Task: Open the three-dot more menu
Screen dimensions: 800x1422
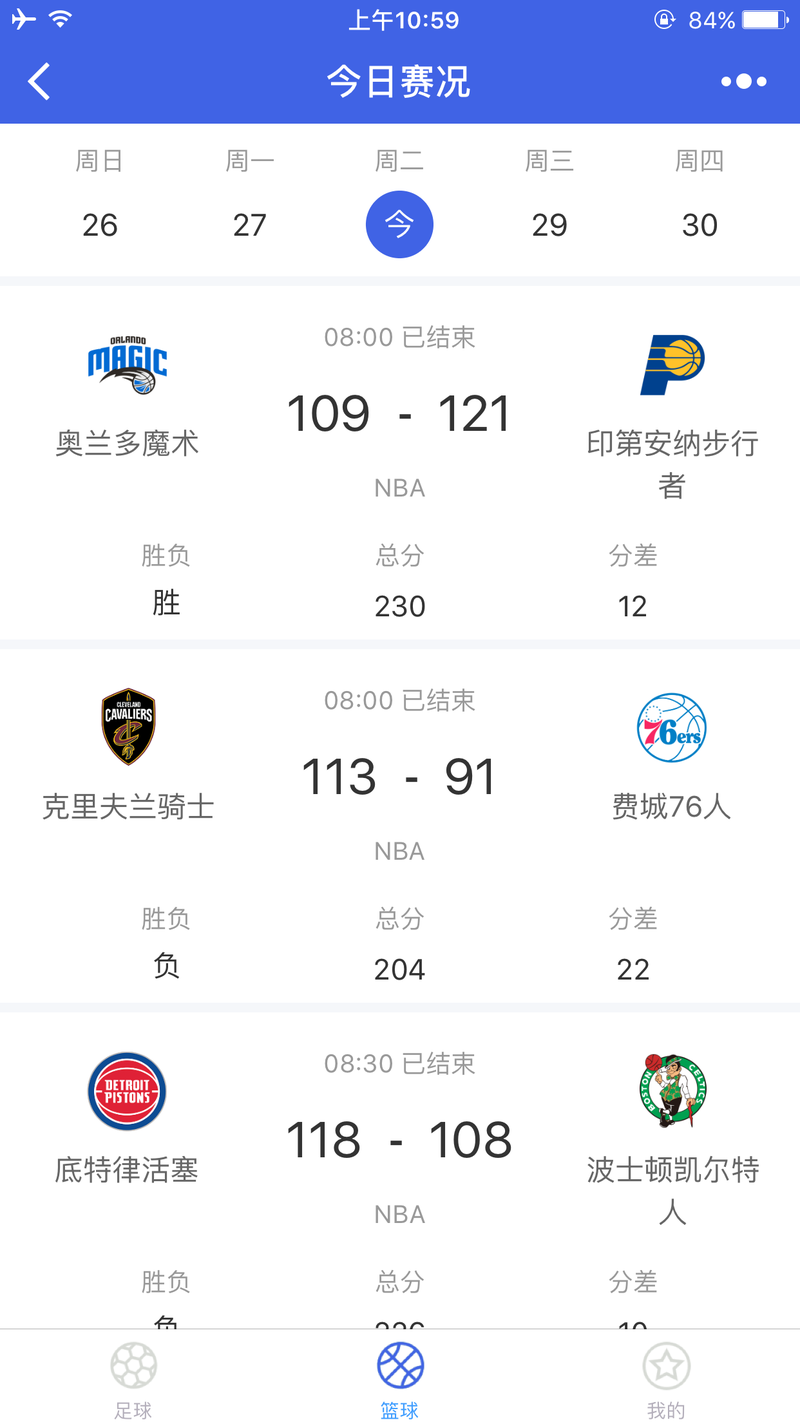Action: (744, 82)
